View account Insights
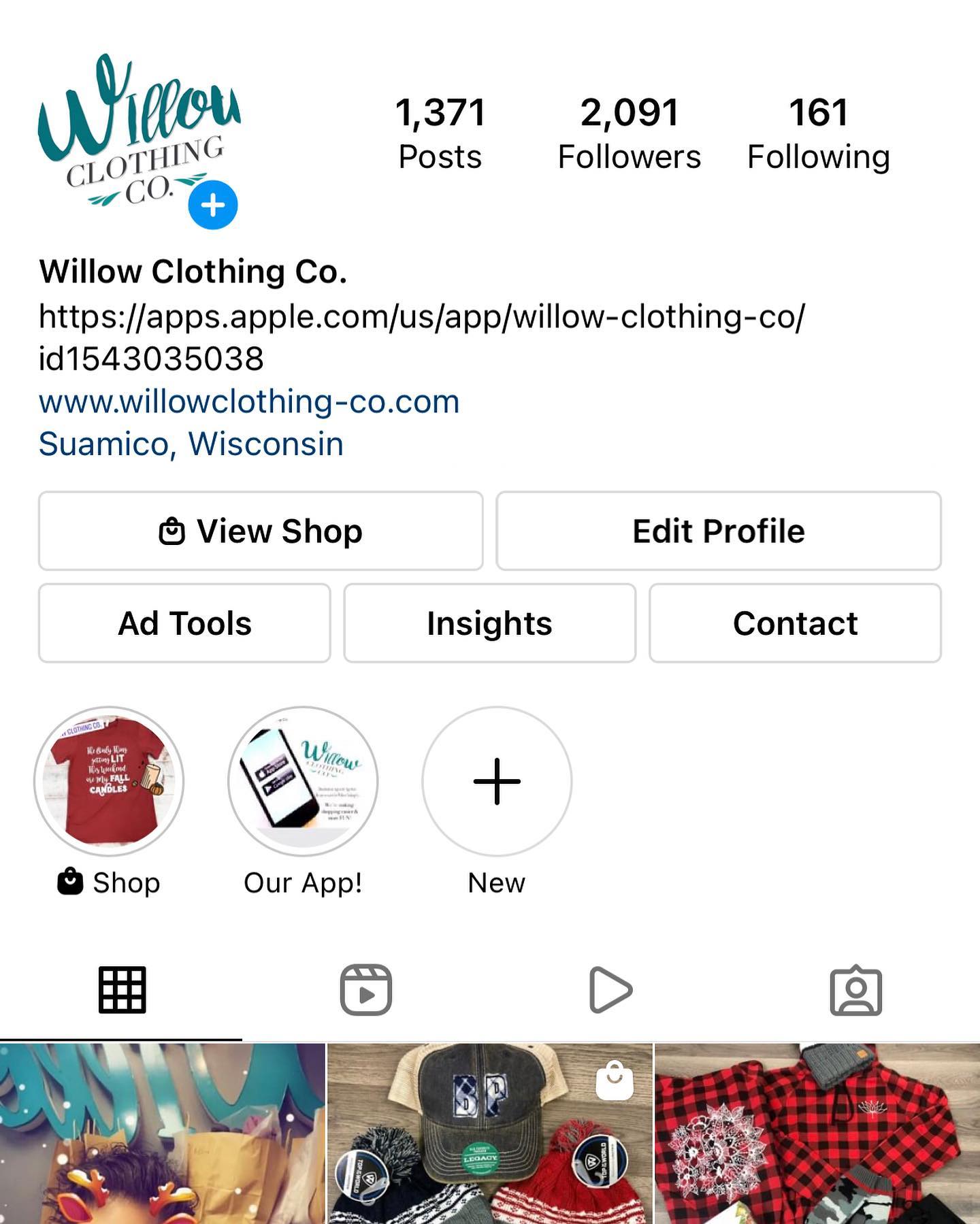This screenshot has width=980, height=1224. pyautogui.click(x=489, y=623)
